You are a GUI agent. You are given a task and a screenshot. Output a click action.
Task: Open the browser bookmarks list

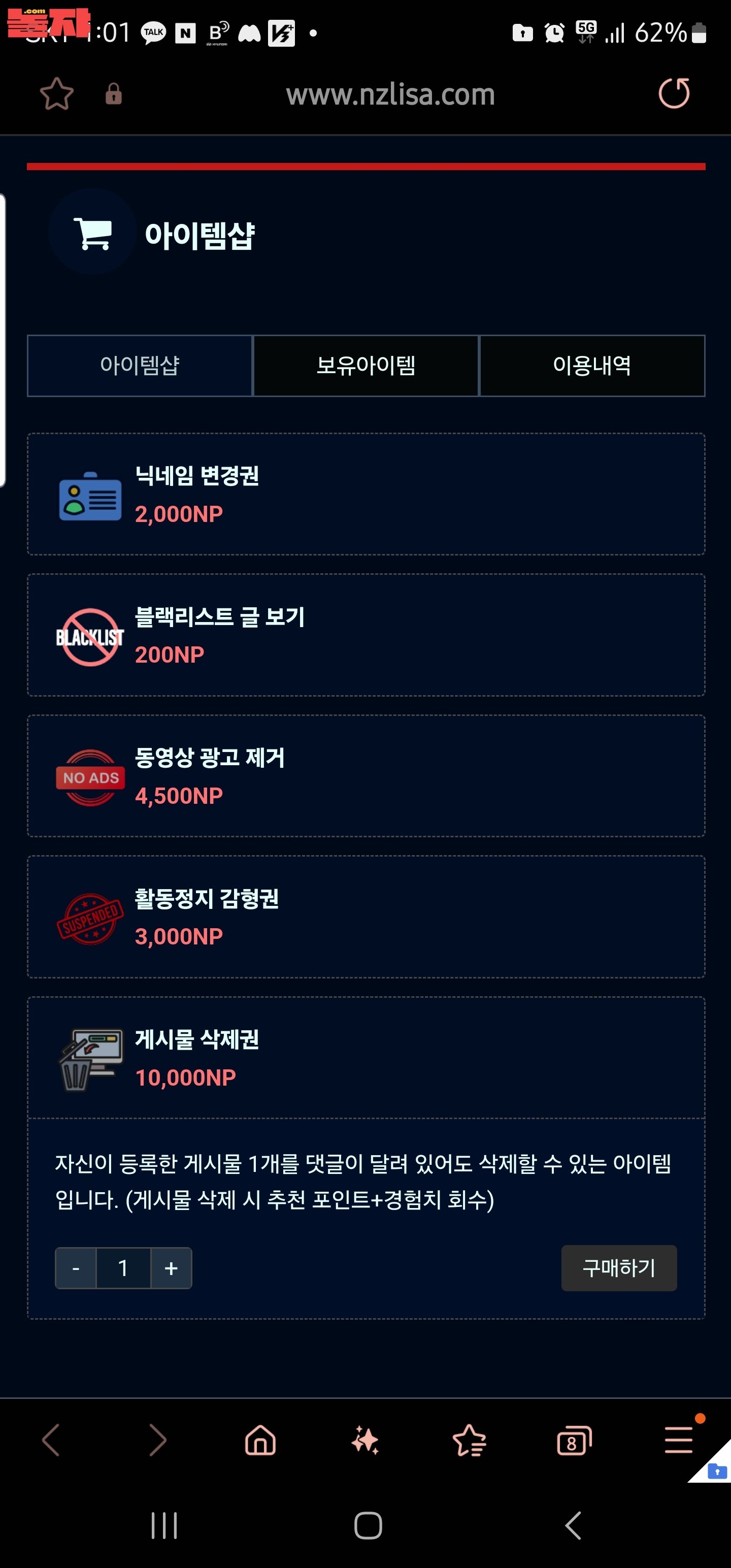[x=469, y=1441]
